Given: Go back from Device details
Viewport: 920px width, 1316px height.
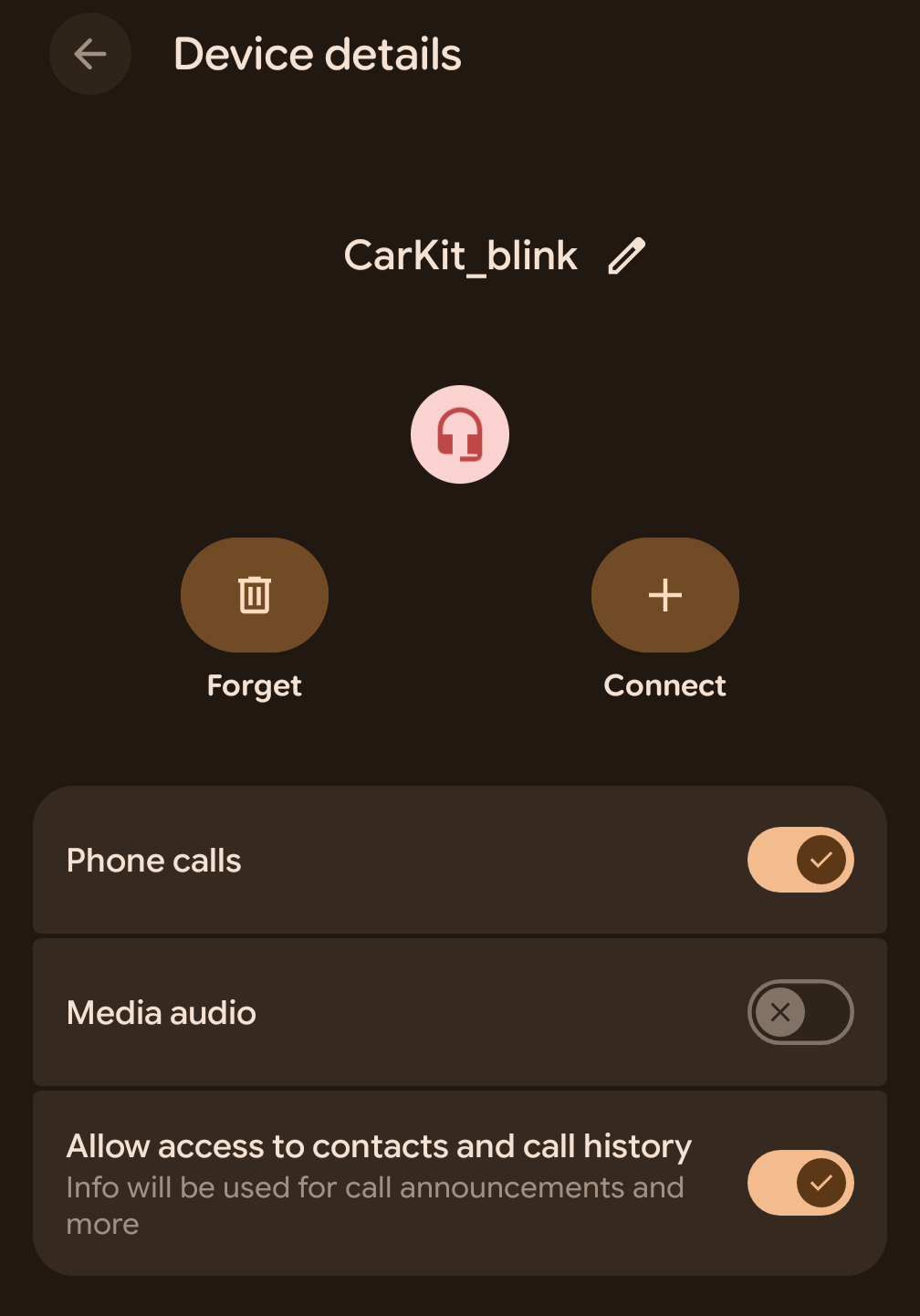Looking at the screenshot, I should click(x=90, y=54).
